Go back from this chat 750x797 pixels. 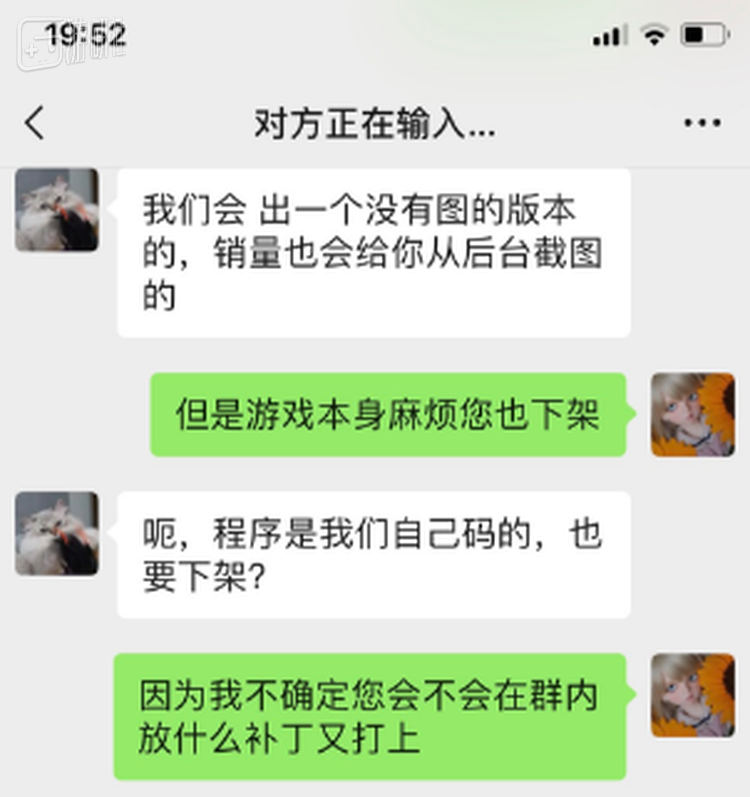click(x=35, y=124)
